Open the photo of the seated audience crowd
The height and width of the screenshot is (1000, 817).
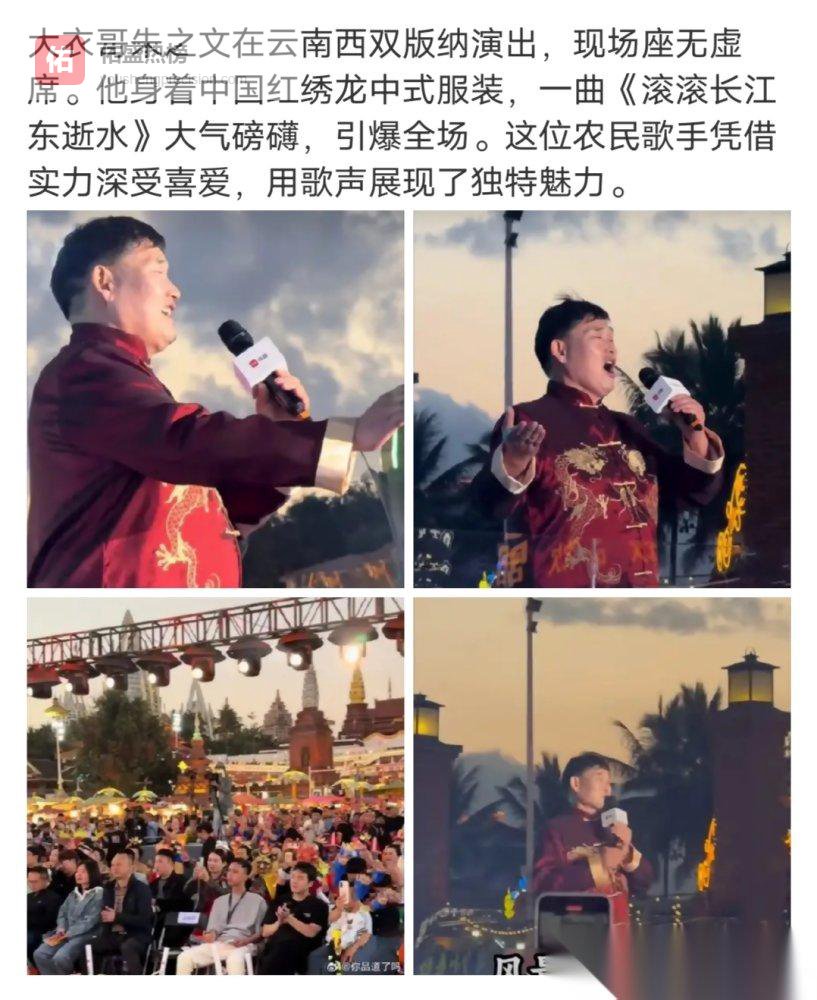tap(215, 789)
